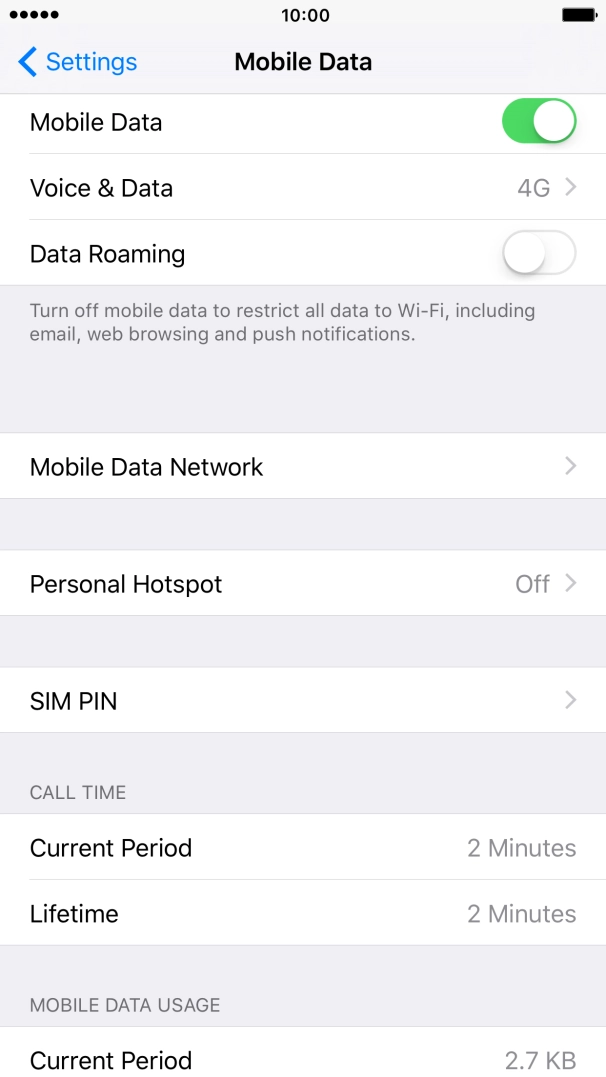Open SIM PIN settings
This screenshot has width=606, height=1077.
tap(302, 701)
